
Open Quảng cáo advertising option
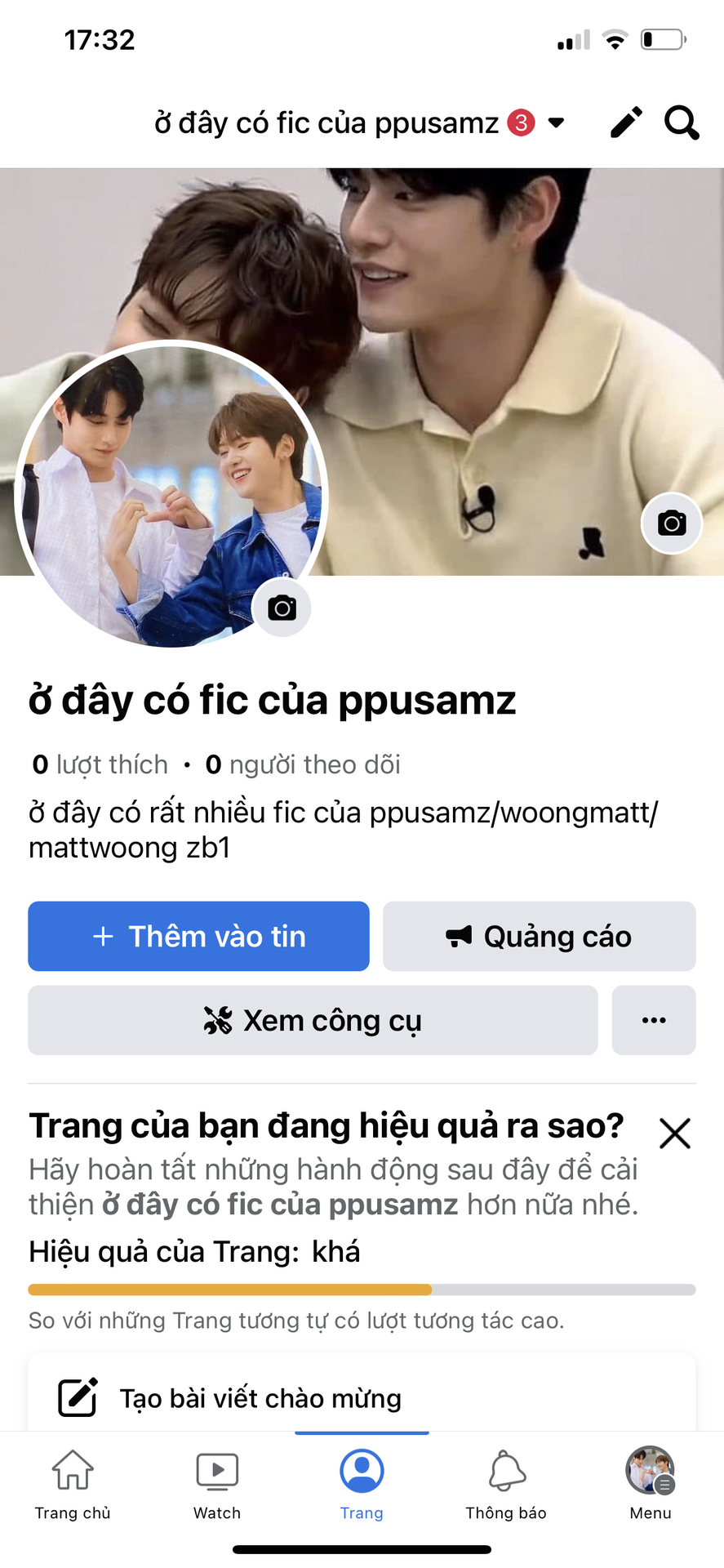[x=539, y=936]
